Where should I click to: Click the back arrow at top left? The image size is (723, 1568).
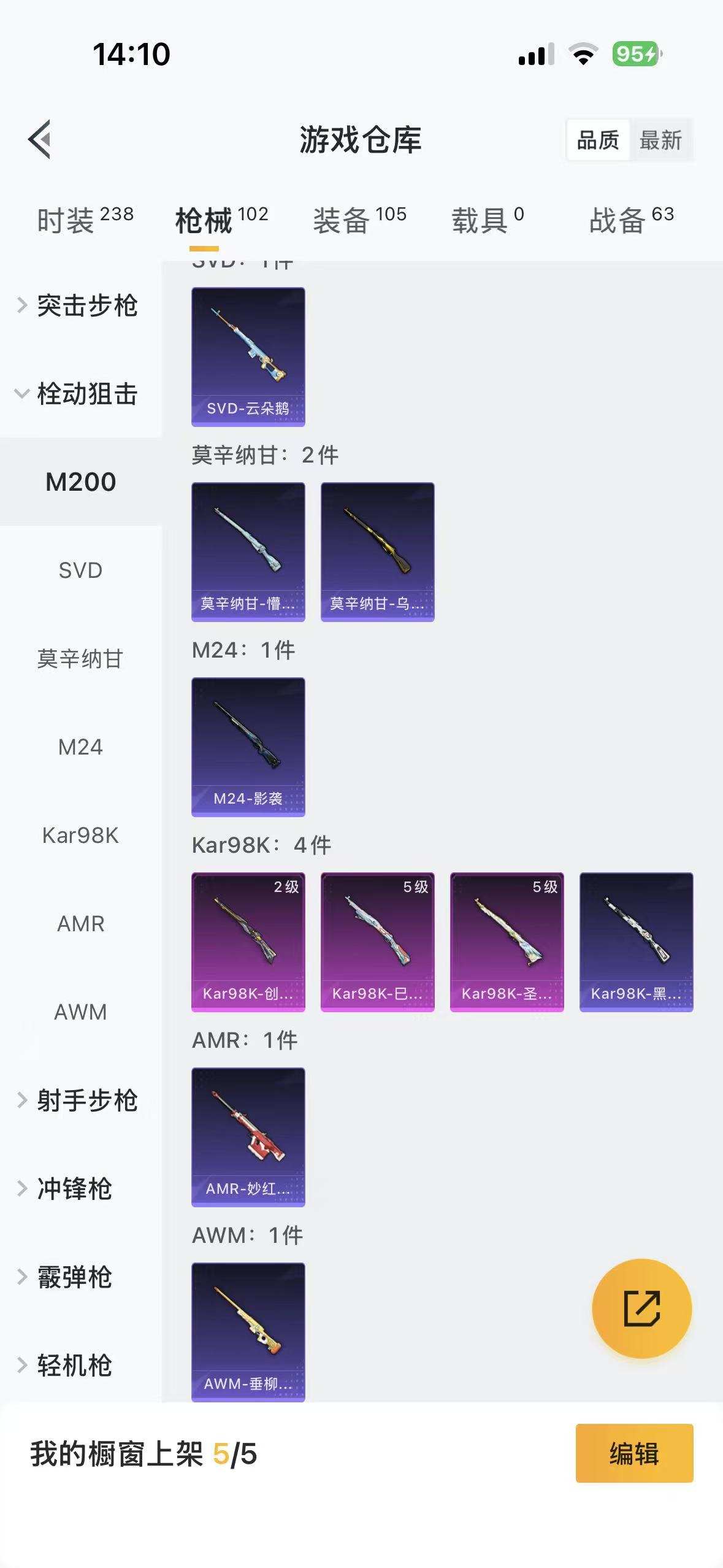[38, 139]
